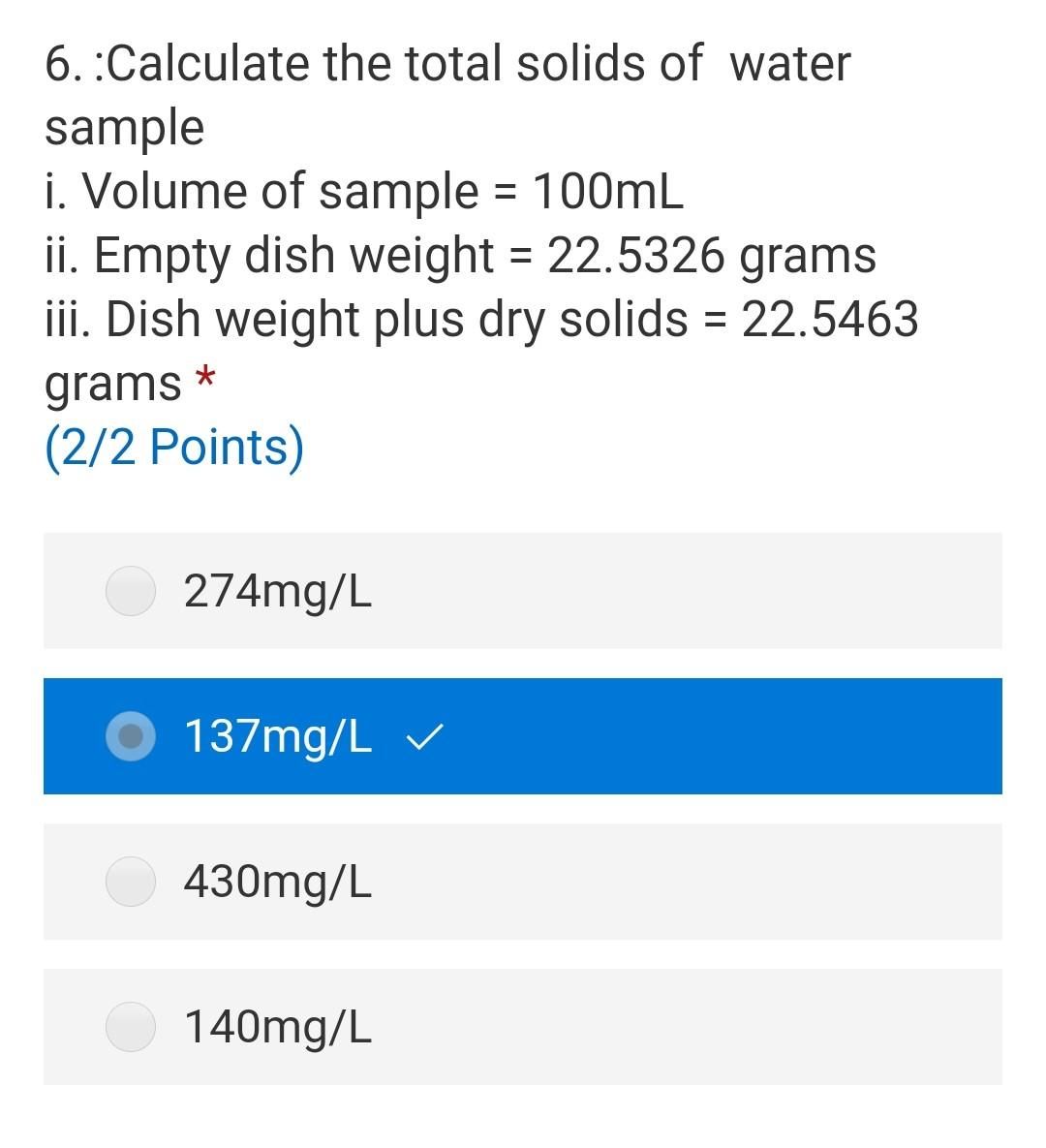This screenshot has height=1148, width=1046.
Task: Click the 430mg/L answer text label
Action: 276,882
